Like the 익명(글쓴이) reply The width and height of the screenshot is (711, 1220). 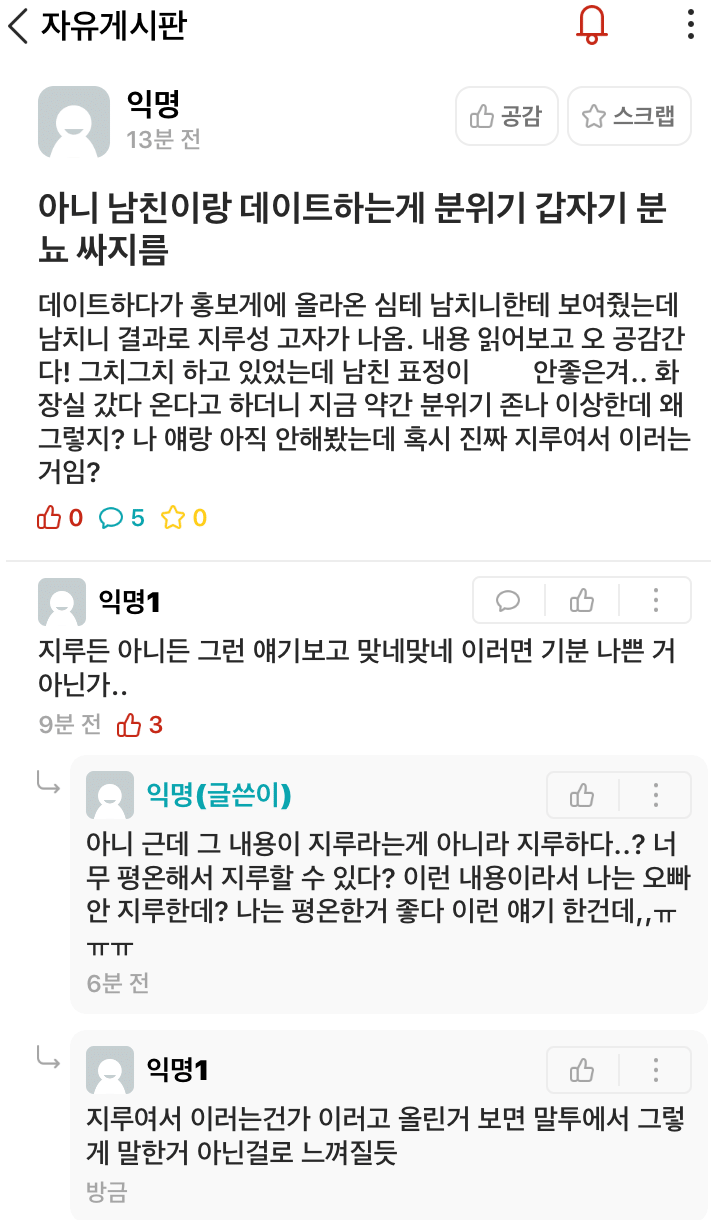coord(582,795)
